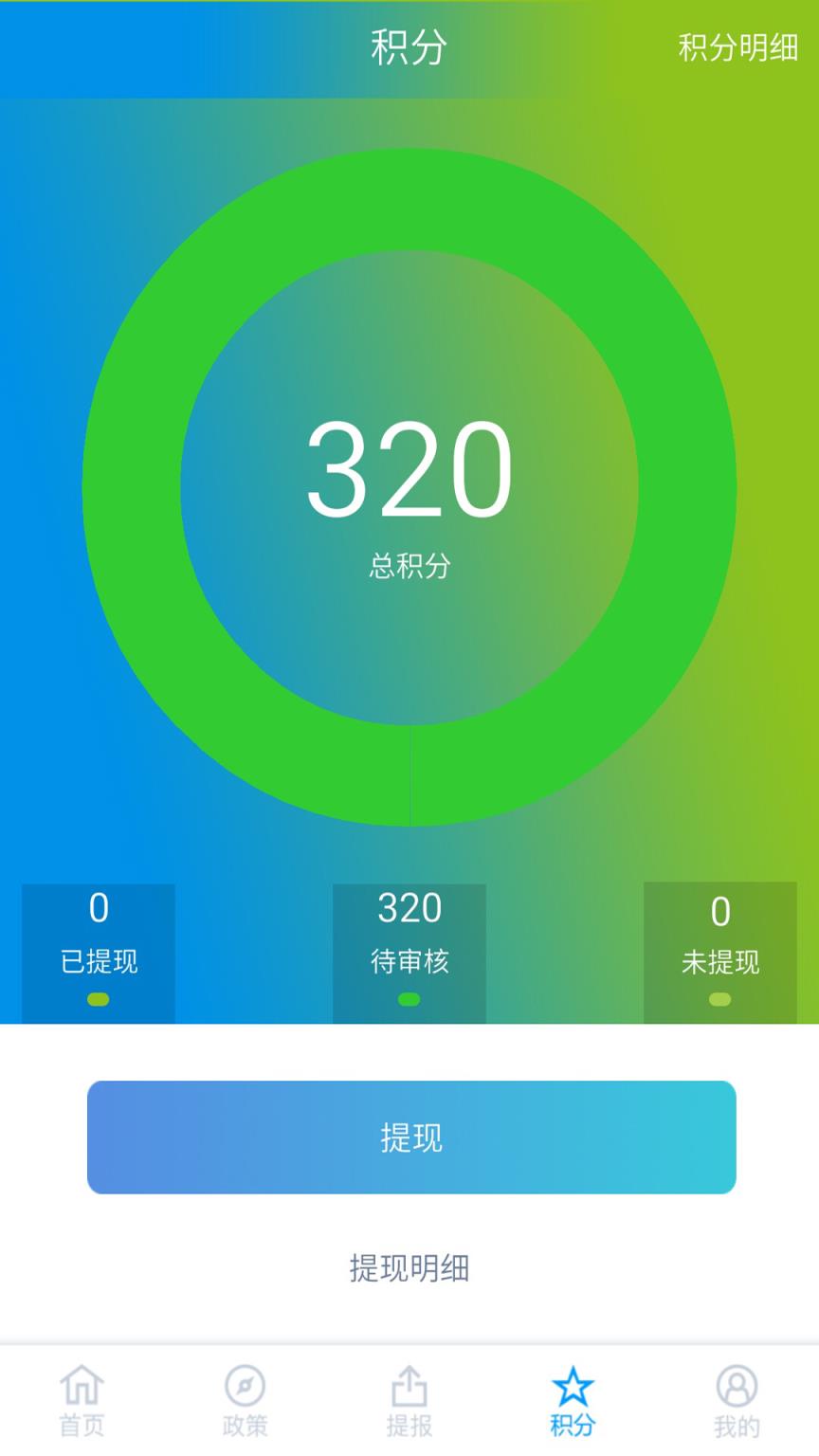Click the yellow indicator under 已提现
The height and width of the screenshot is (1456, 819).
coord(98,997)
